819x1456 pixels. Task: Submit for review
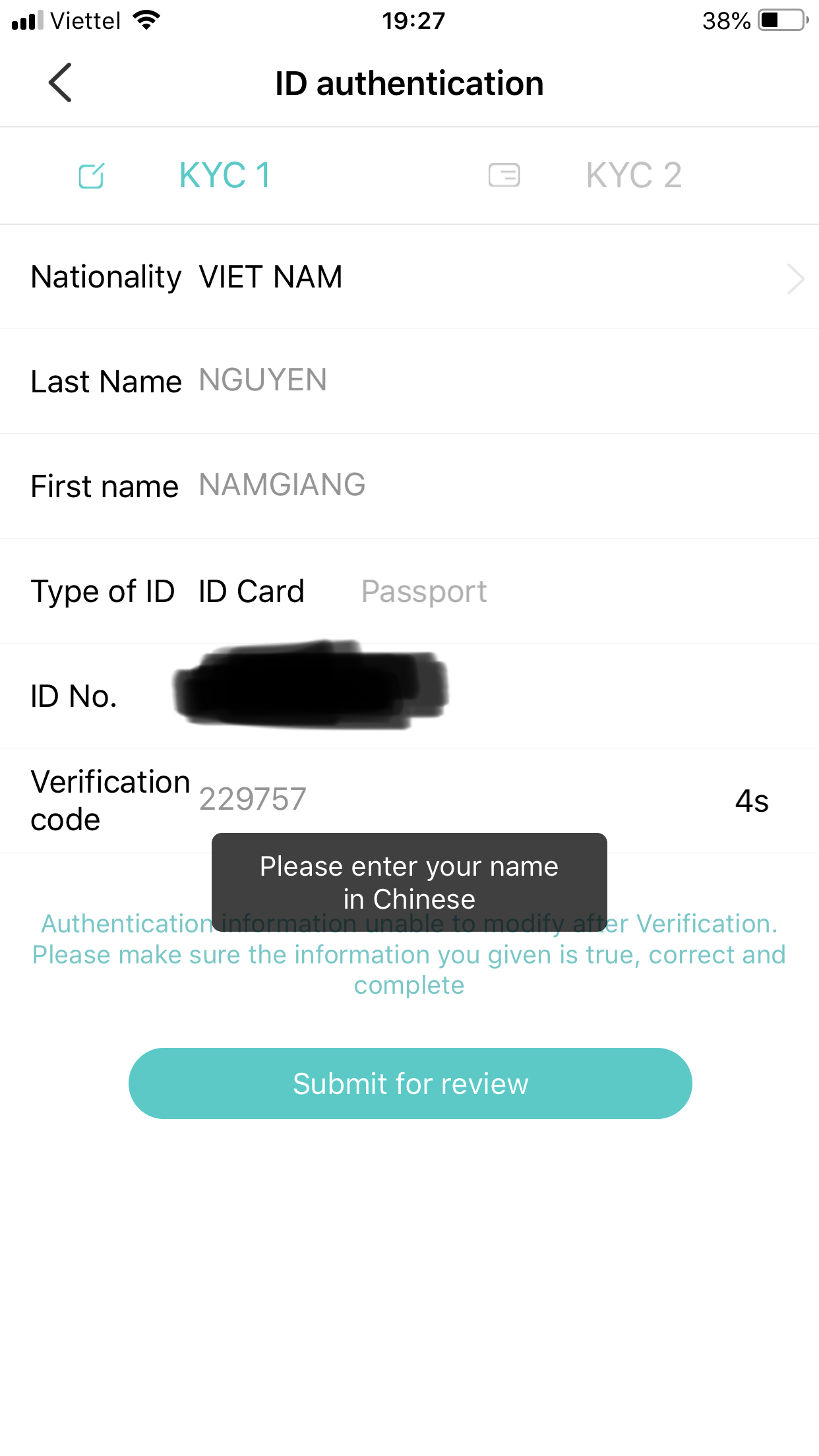point(409,1083)
